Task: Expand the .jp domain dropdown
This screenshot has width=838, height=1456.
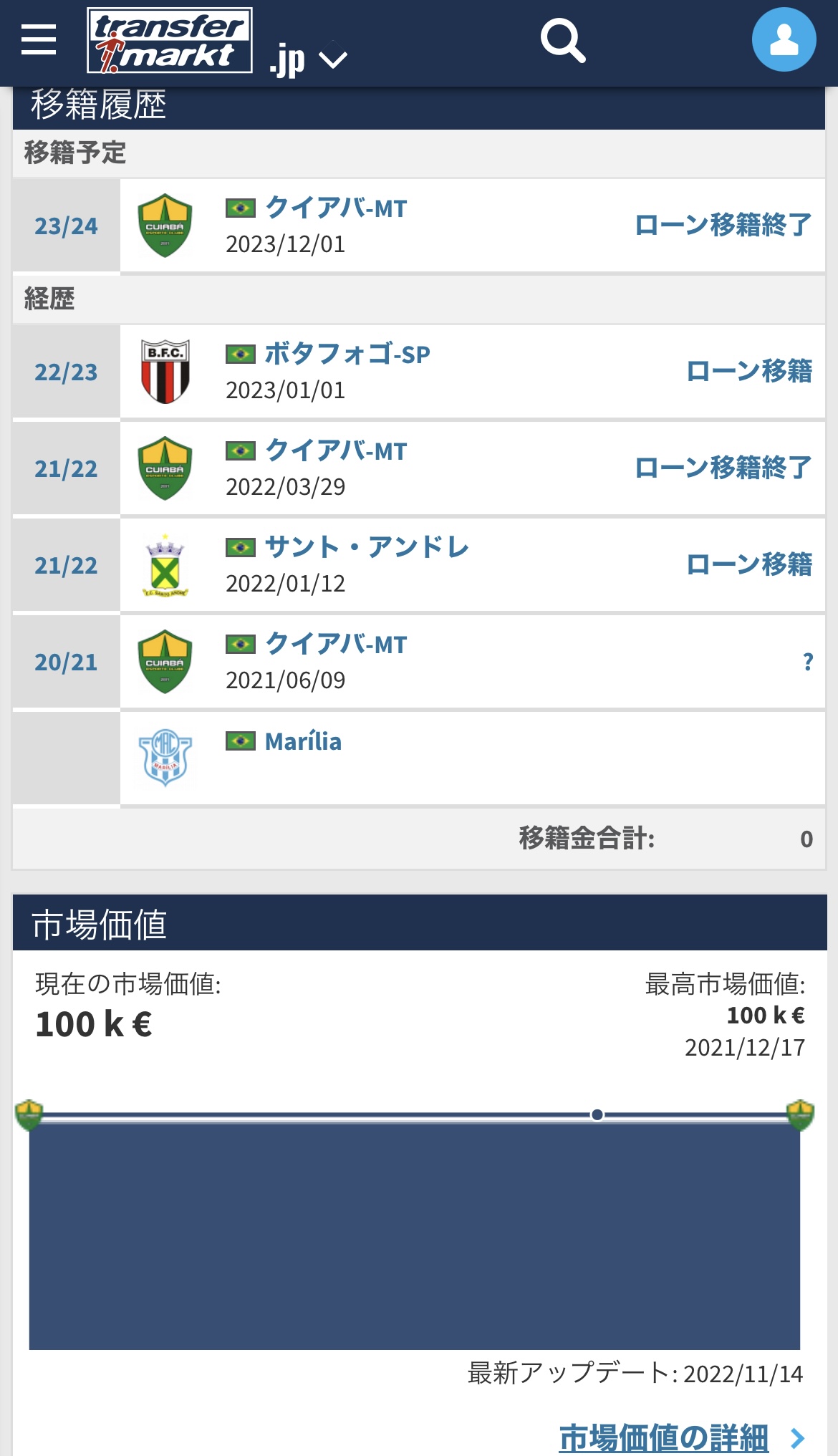Action: (309, 58)
